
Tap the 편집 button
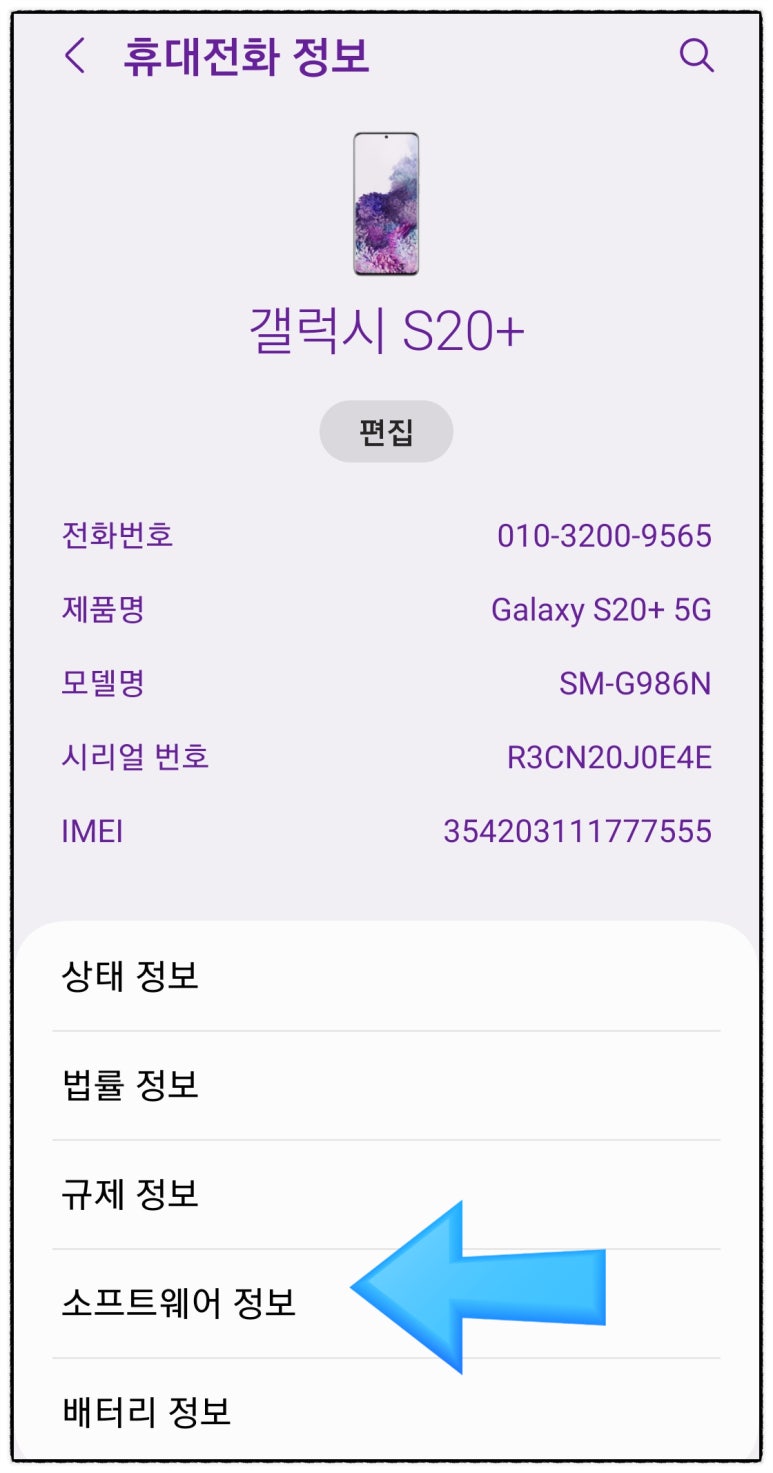386,432
